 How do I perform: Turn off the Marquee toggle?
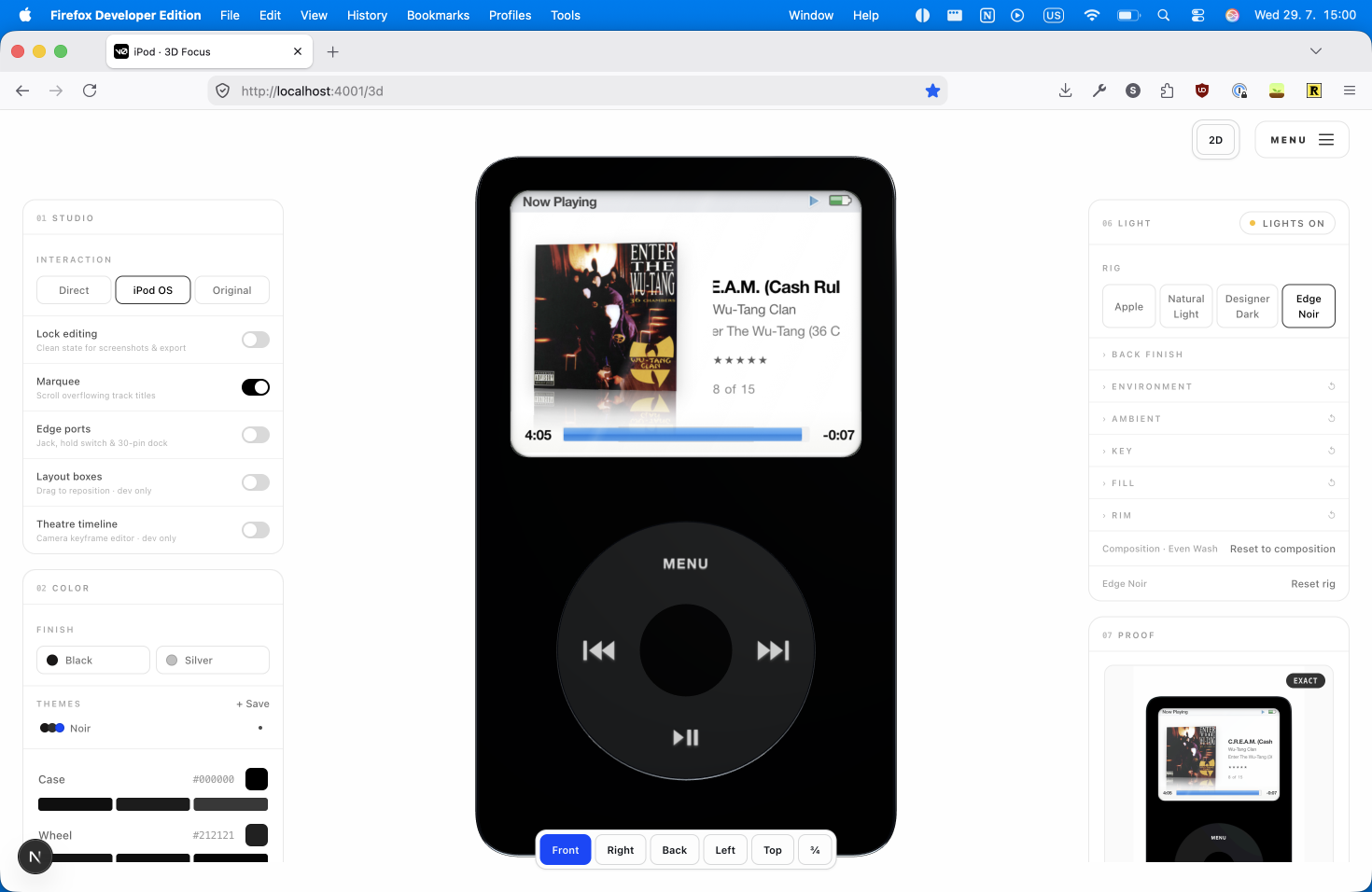pos(256,387)
